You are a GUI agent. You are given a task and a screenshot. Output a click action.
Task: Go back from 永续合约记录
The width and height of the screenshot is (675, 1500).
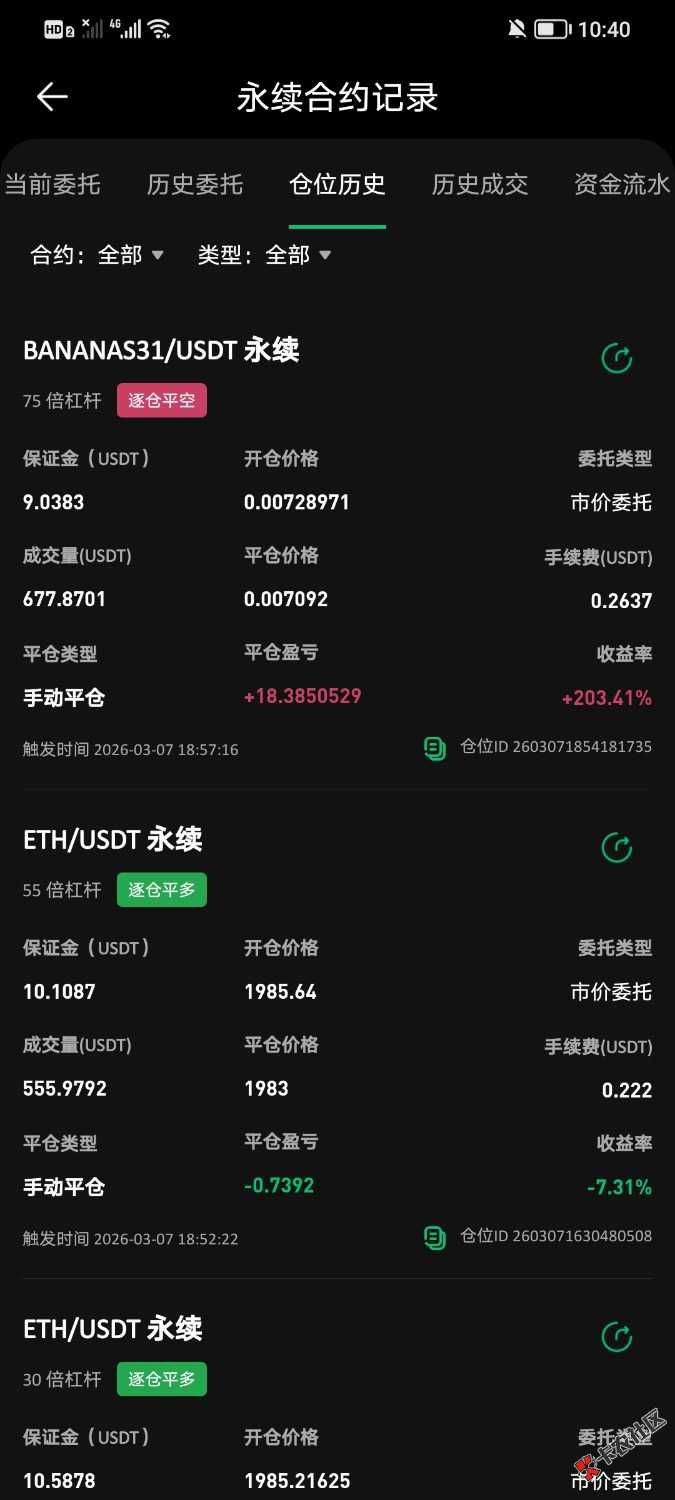point(52,97)
